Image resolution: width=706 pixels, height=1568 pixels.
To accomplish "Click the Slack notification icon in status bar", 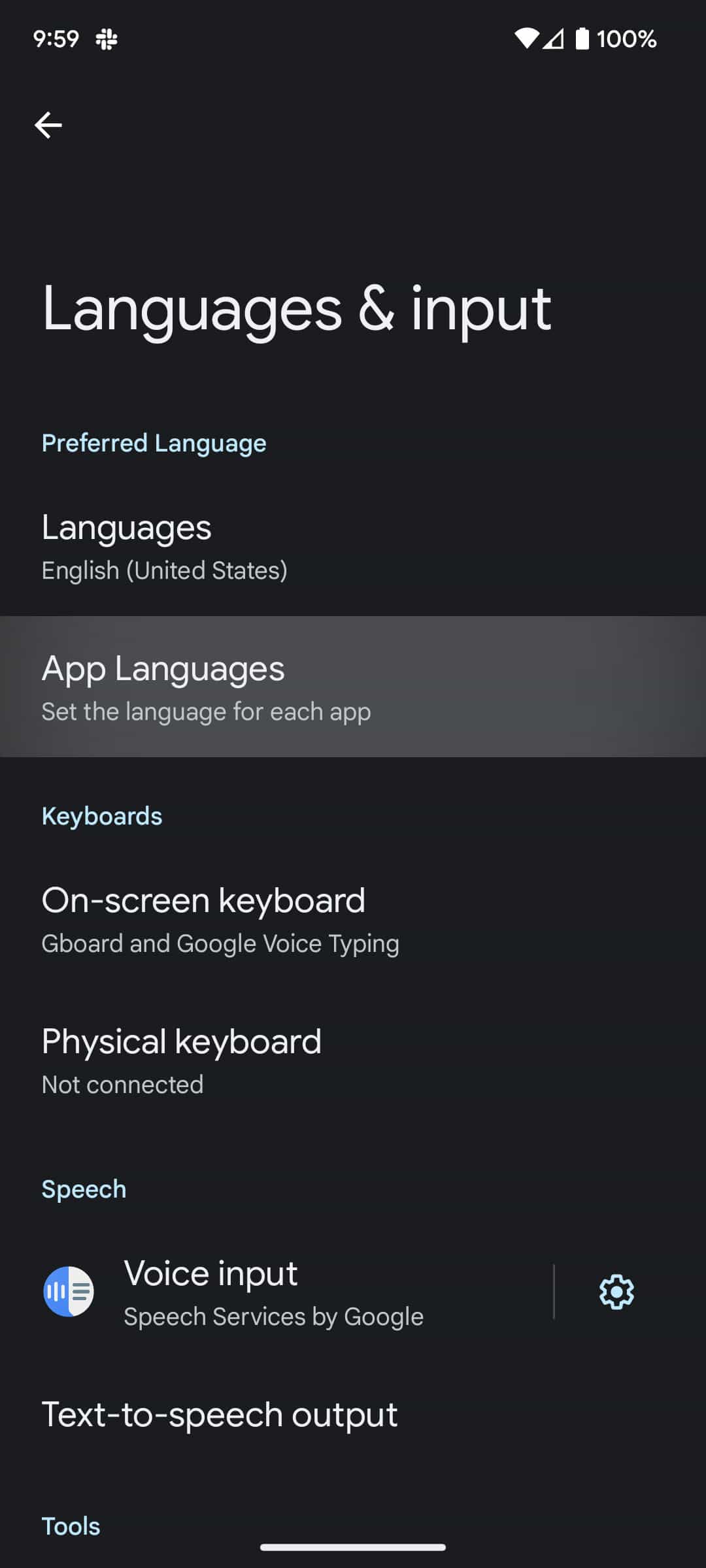I will [106, 39].
